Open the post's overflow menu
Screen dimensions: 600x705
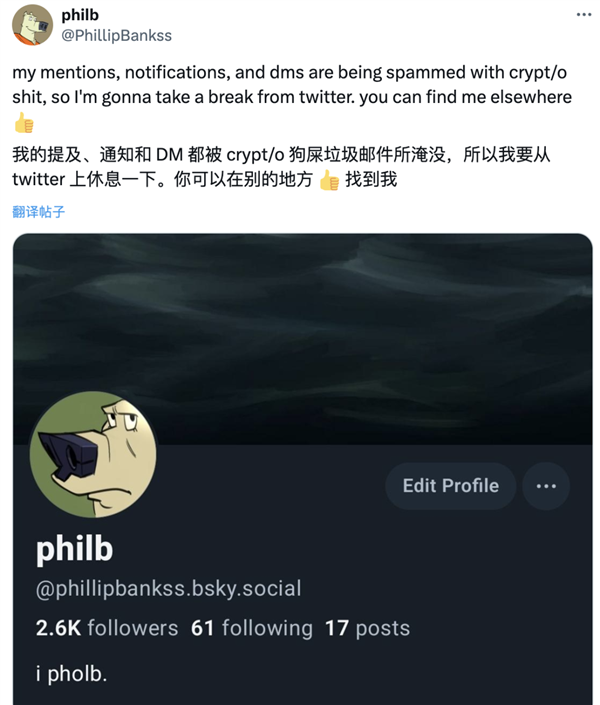[x=583, y=16]
